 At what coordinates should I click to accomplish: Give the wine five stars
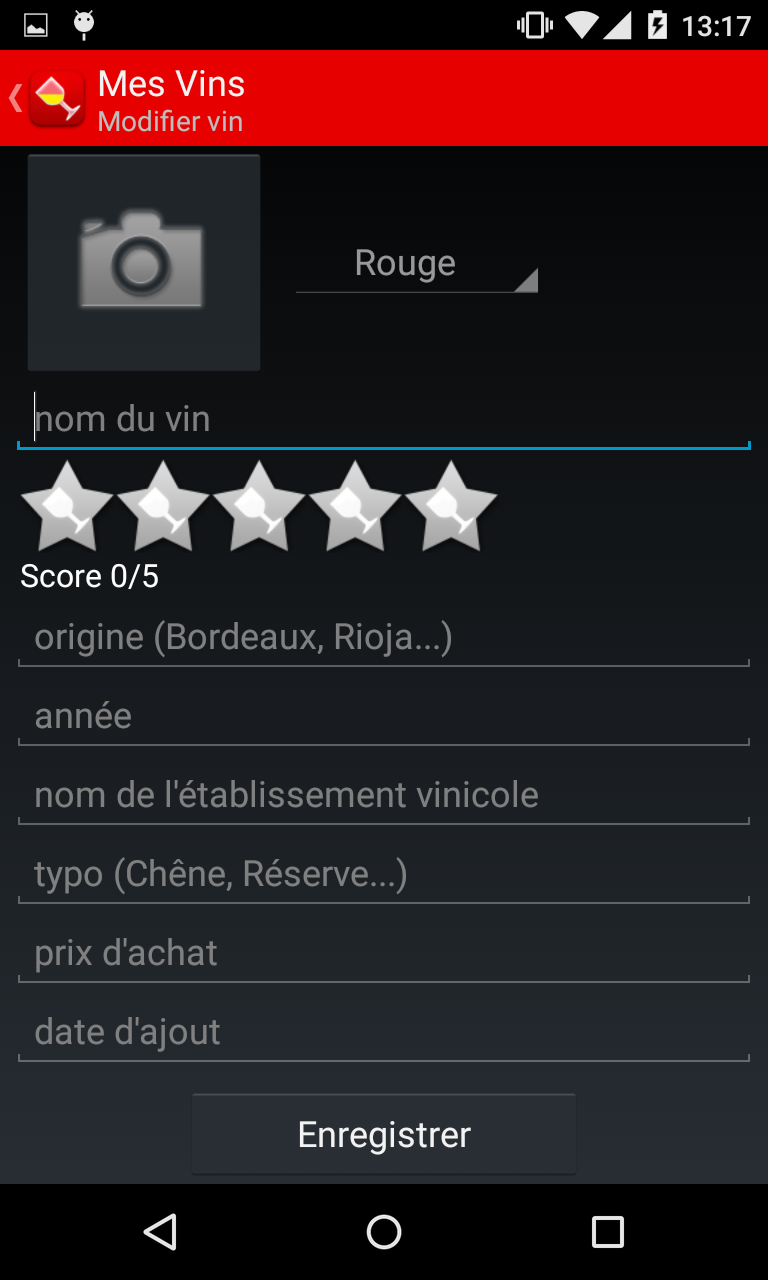point(451,506)
